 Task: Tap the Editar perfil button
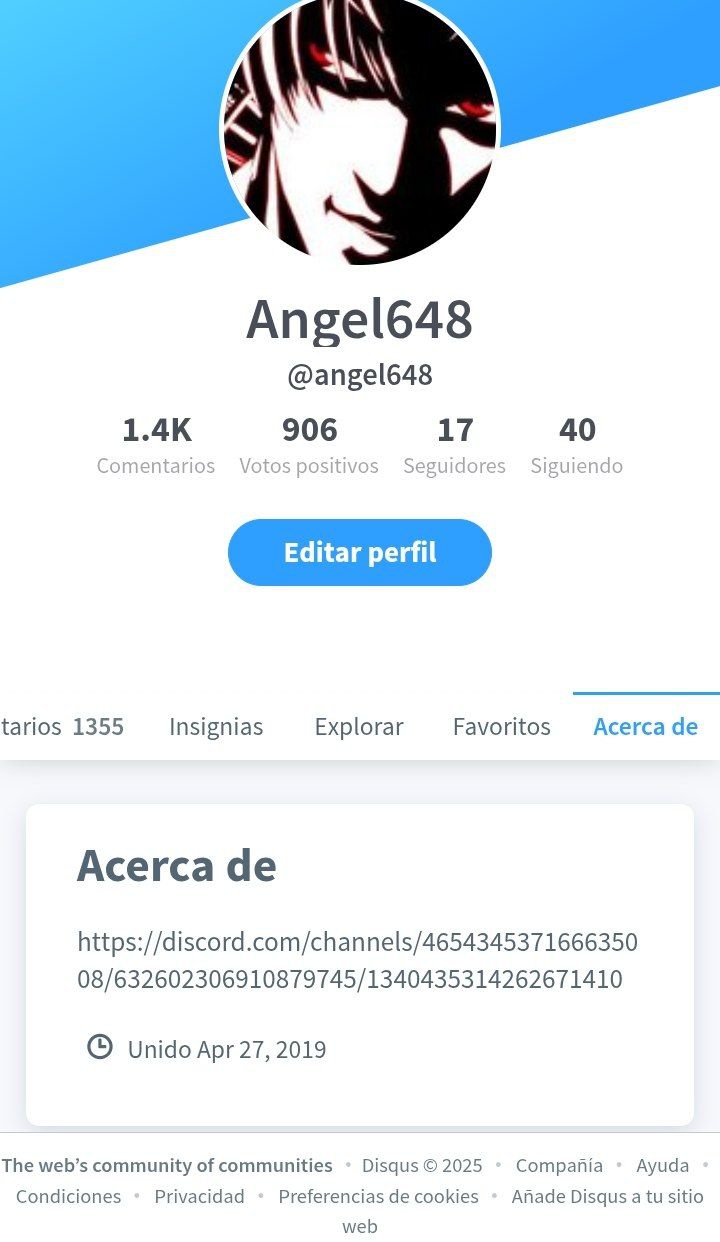[x=360, y=552]
